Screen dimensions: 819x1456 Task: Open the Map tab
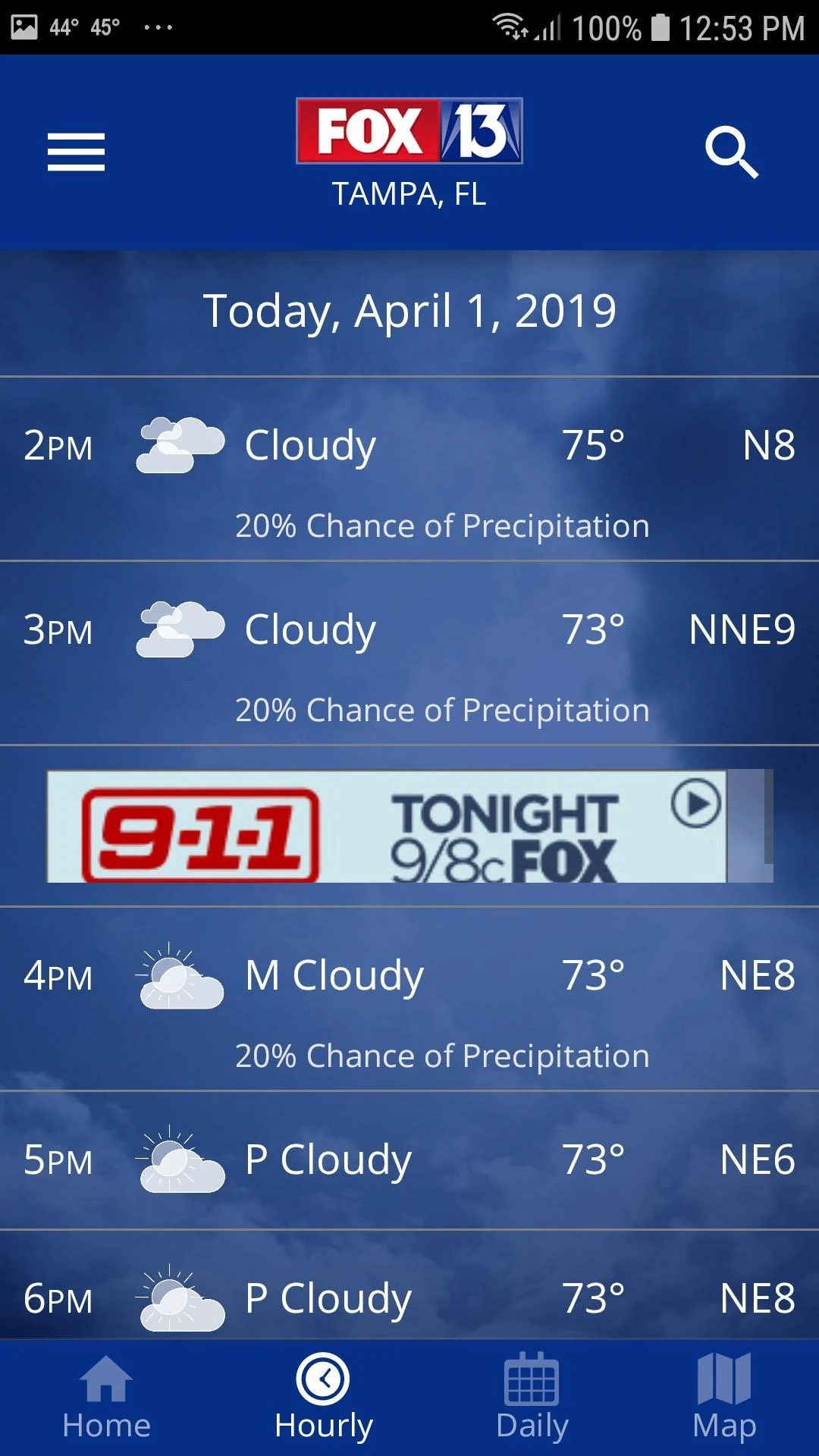[x=724, y=1397]
